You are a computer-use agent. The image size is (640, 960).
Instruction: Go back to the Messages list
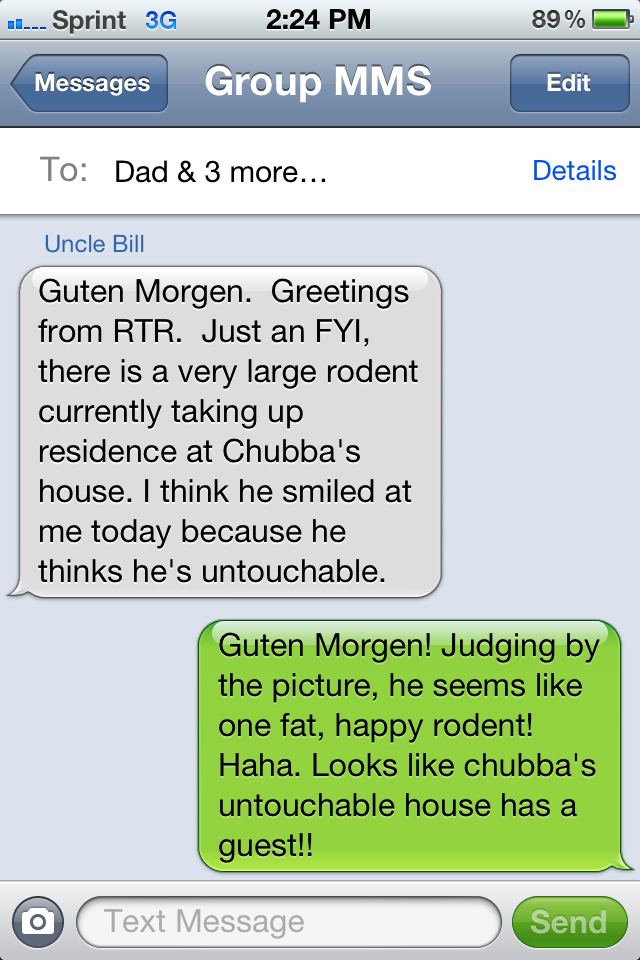point(90,83)
